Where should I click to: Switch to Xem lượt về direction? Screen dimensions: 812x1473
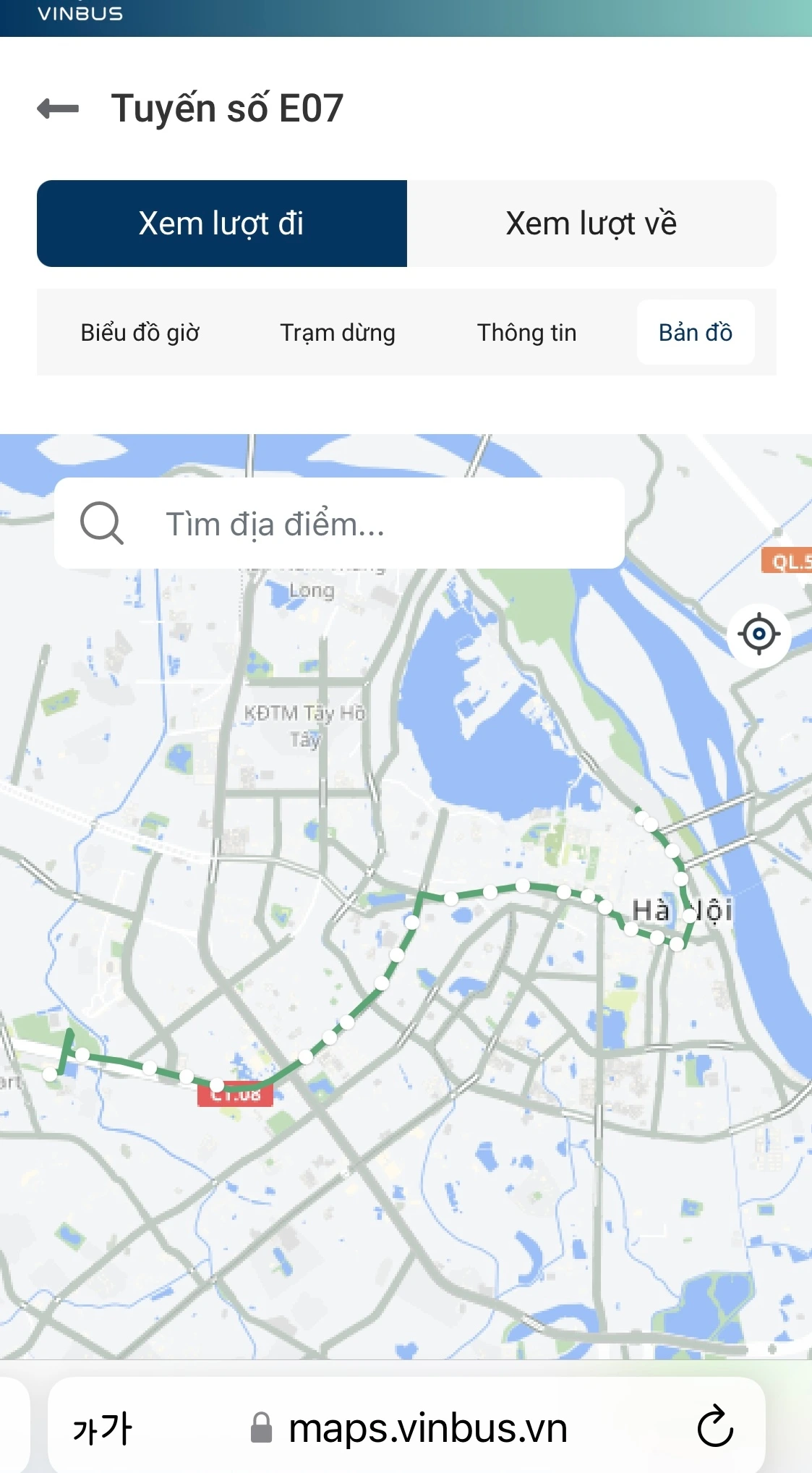pyautogui.click(x=591, y=224)
